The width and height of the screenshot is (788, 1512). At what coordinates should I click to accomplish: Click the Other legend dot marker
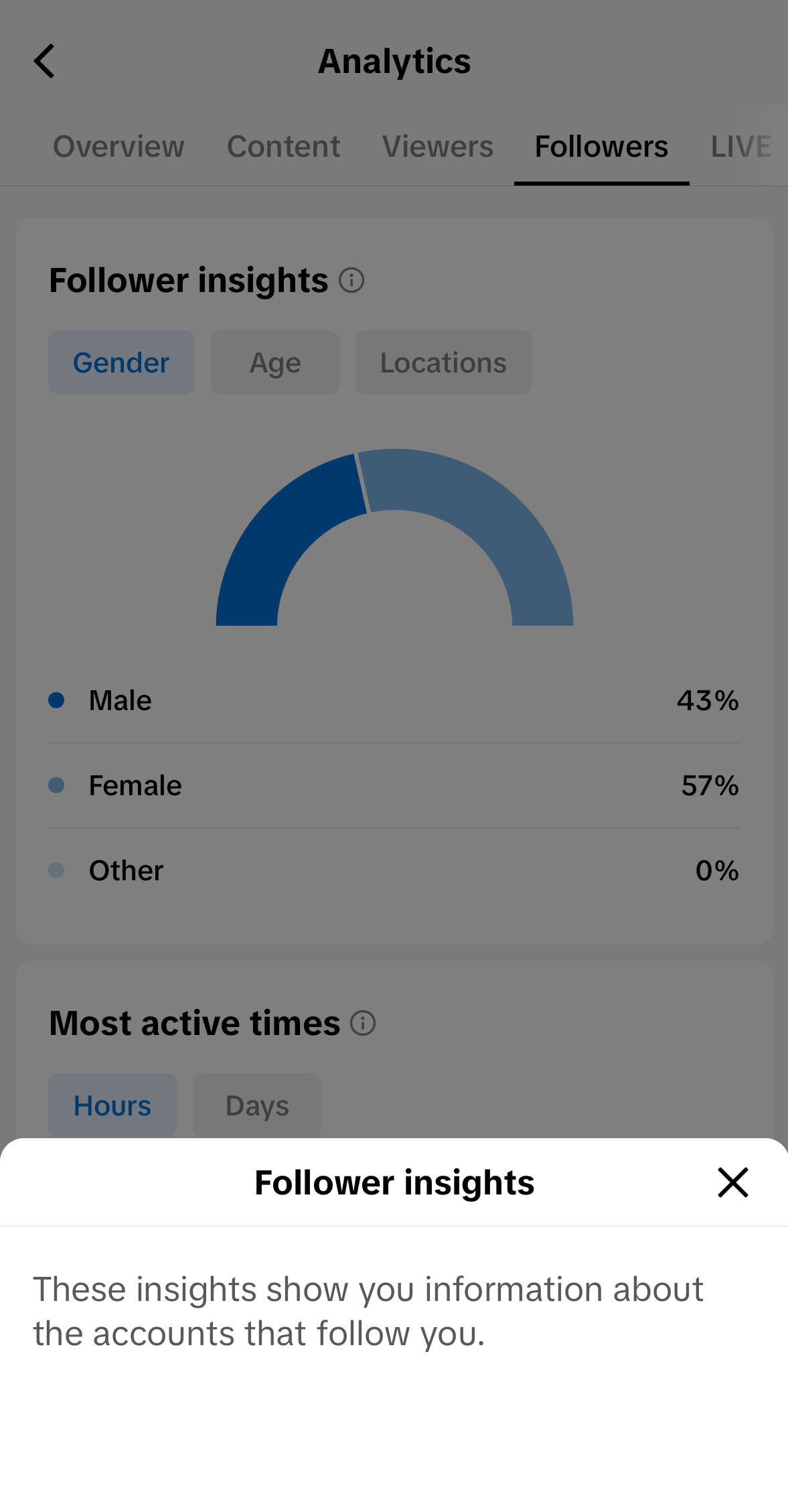58,870
